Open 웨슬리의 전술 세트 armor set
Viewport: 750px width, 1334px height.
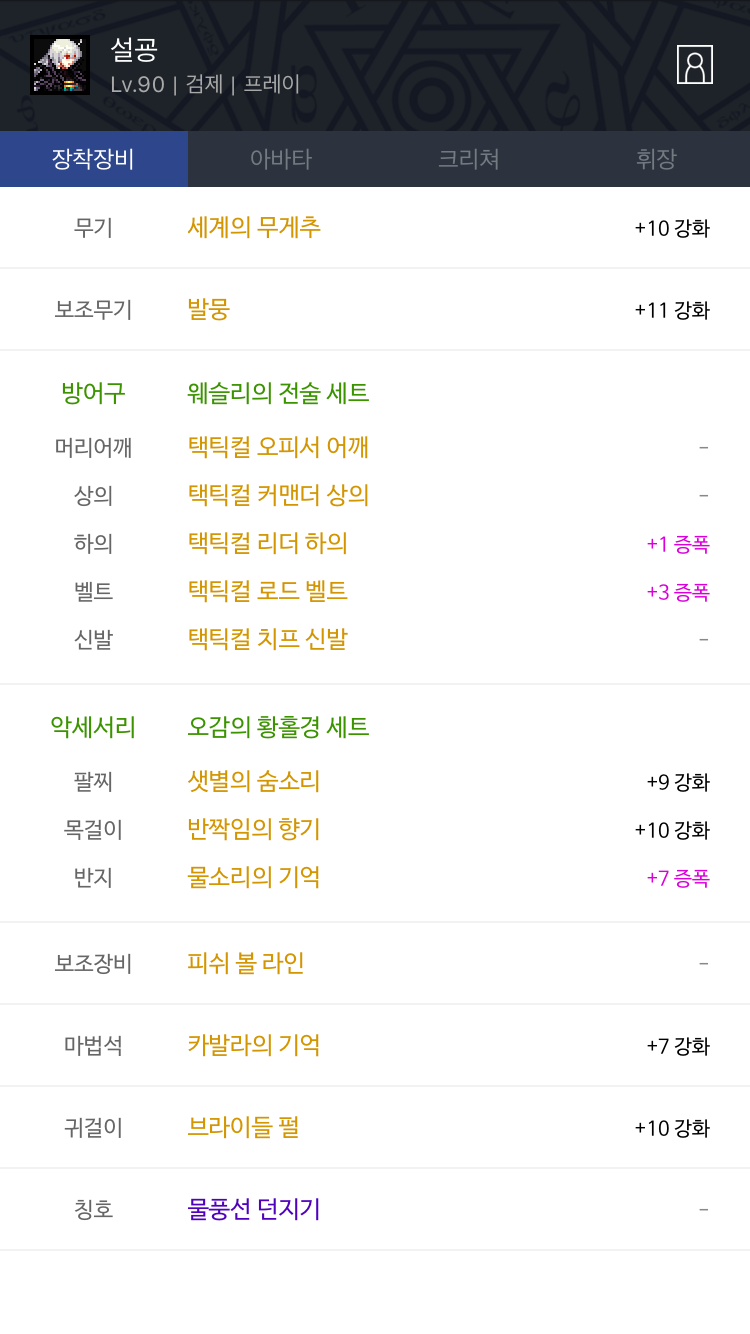[279, 393]
